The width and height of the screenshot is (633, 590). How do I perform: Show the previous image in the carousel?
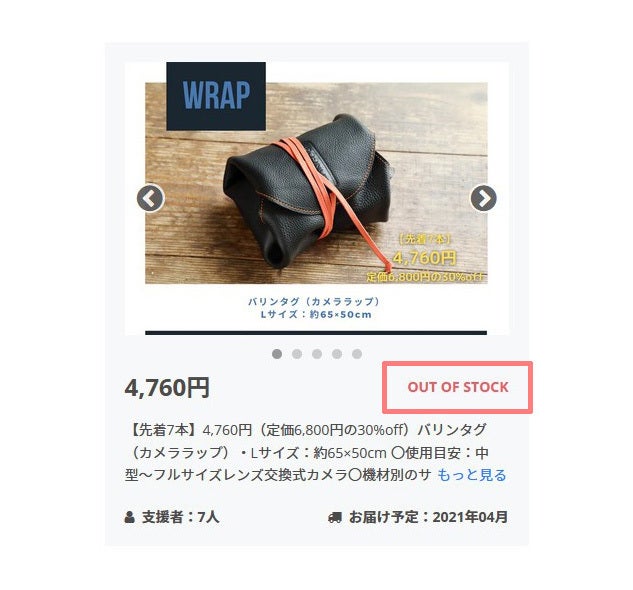150,198
